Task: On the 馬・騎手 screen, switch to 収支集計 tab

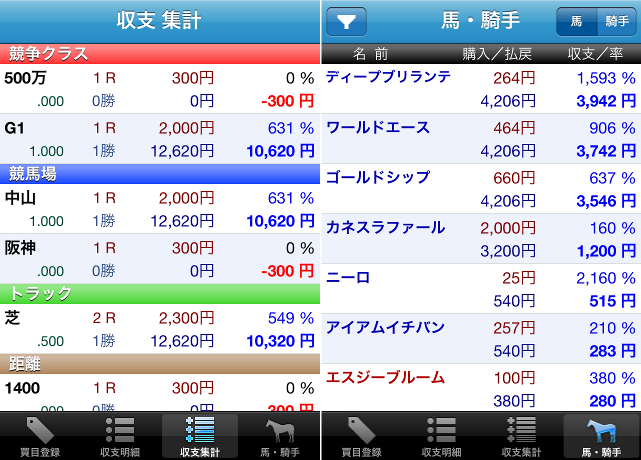Action: point(520,437)
